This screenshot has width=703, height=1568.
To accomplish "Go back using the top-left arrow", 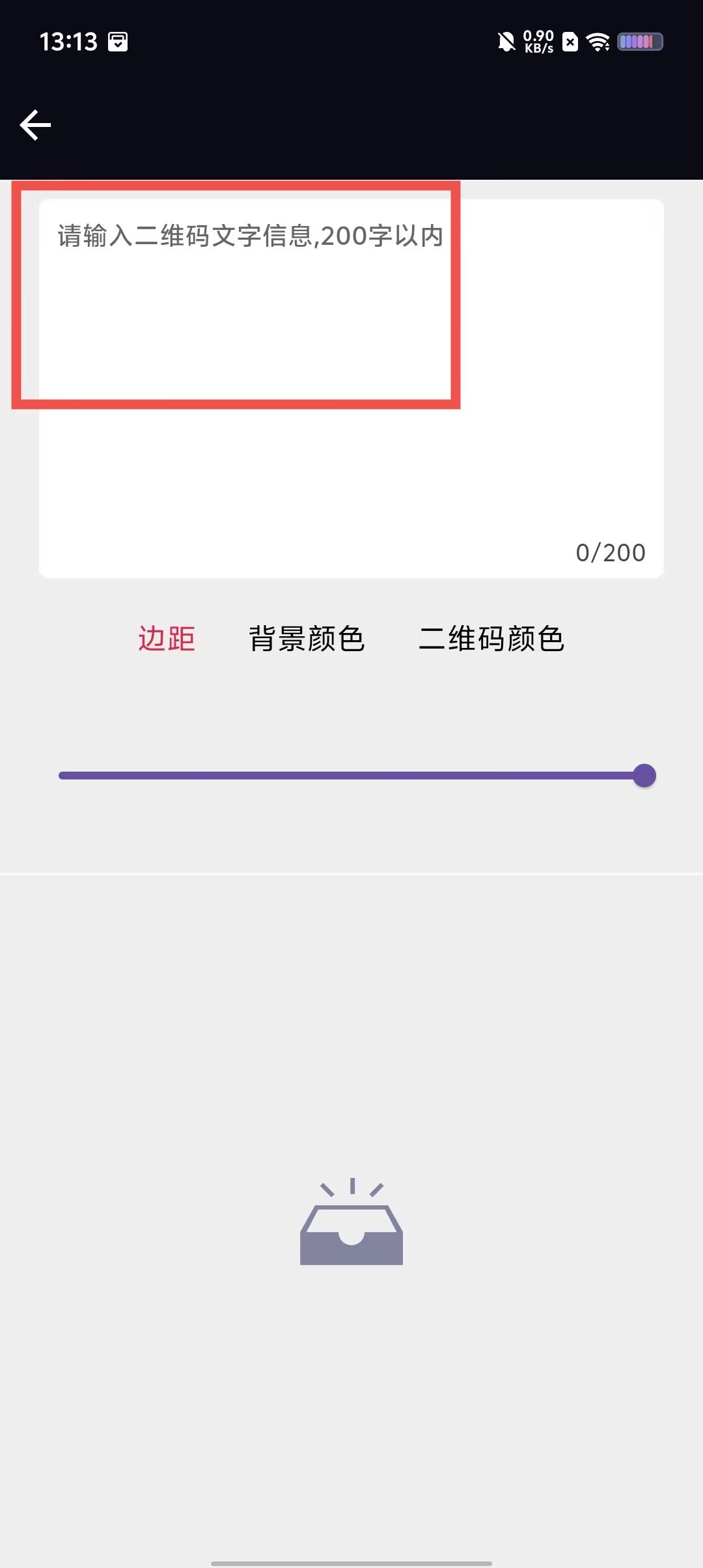I will [x=35, y=125].
